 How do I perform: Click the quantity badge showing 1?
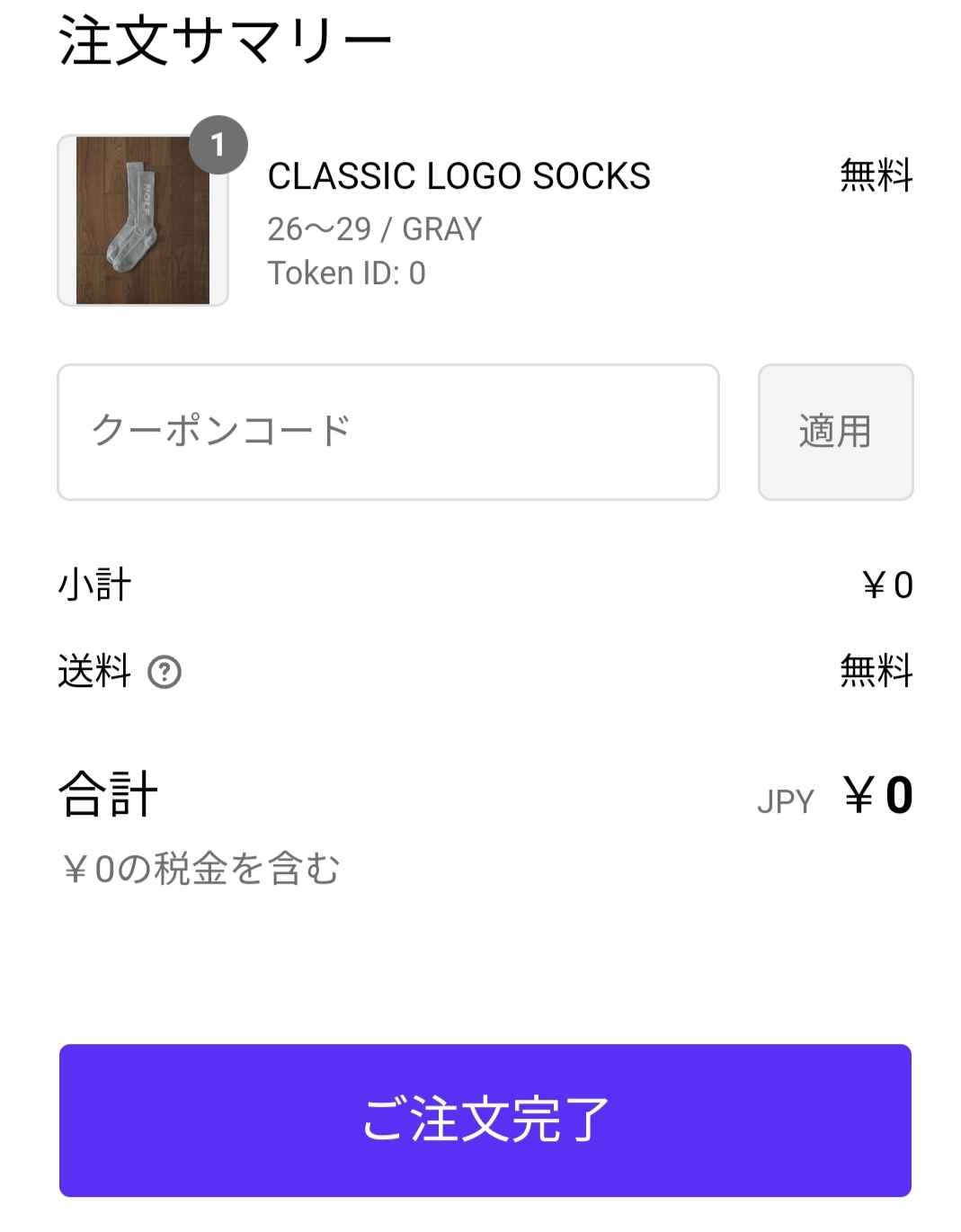click(218, 144)
